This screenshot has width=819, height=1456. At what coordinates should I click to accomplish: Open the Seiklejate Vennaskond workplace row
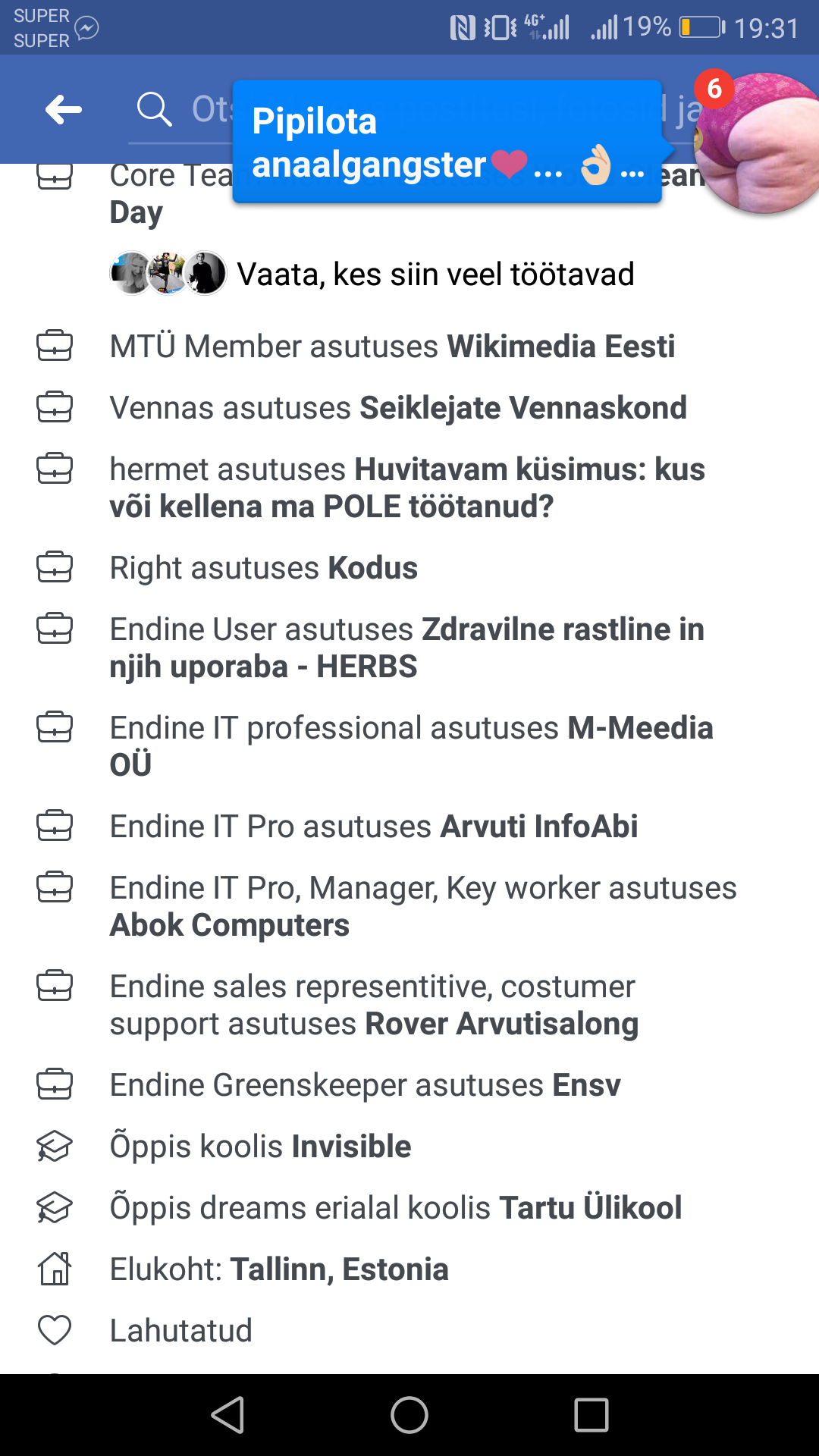point(409,408)
